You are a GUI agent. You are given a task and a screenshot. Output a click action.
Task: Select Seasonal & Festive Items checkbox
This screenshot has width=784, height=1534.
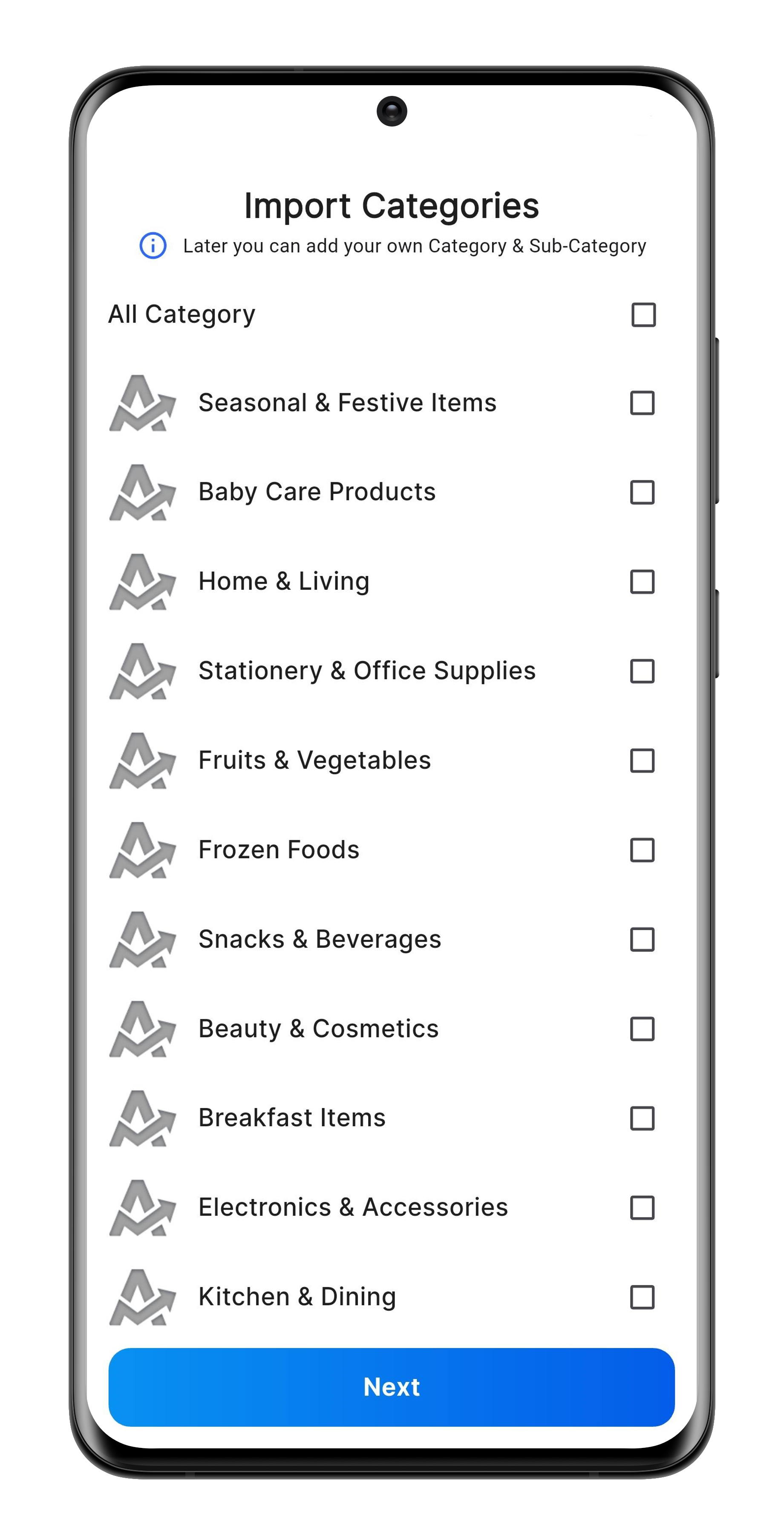click(642, 403)
